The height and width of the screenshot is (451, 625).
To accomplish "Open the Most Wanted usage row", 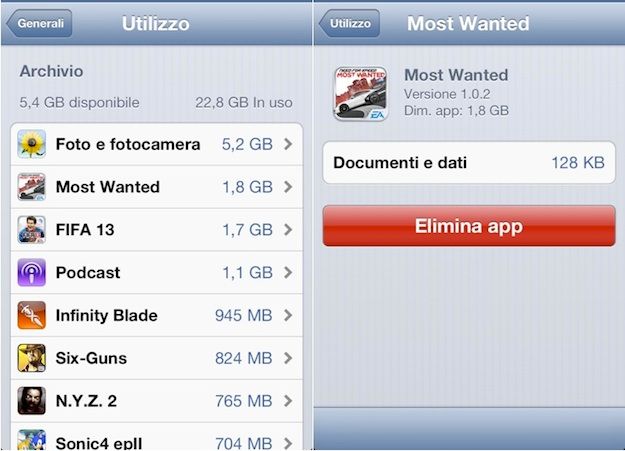I will click(x=156, y=187).
